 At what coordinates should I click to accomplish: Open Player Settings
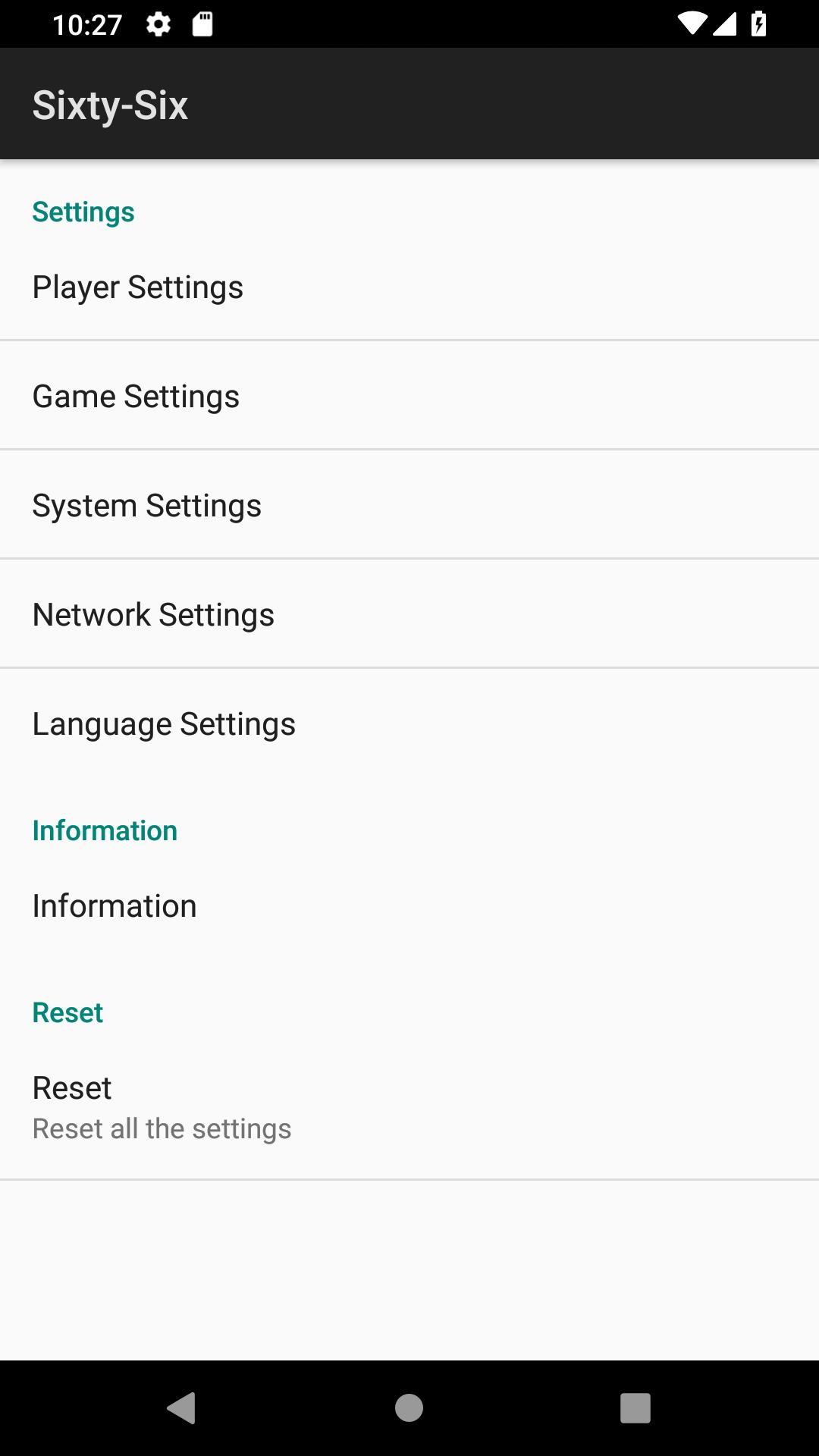tap(409, 287)
